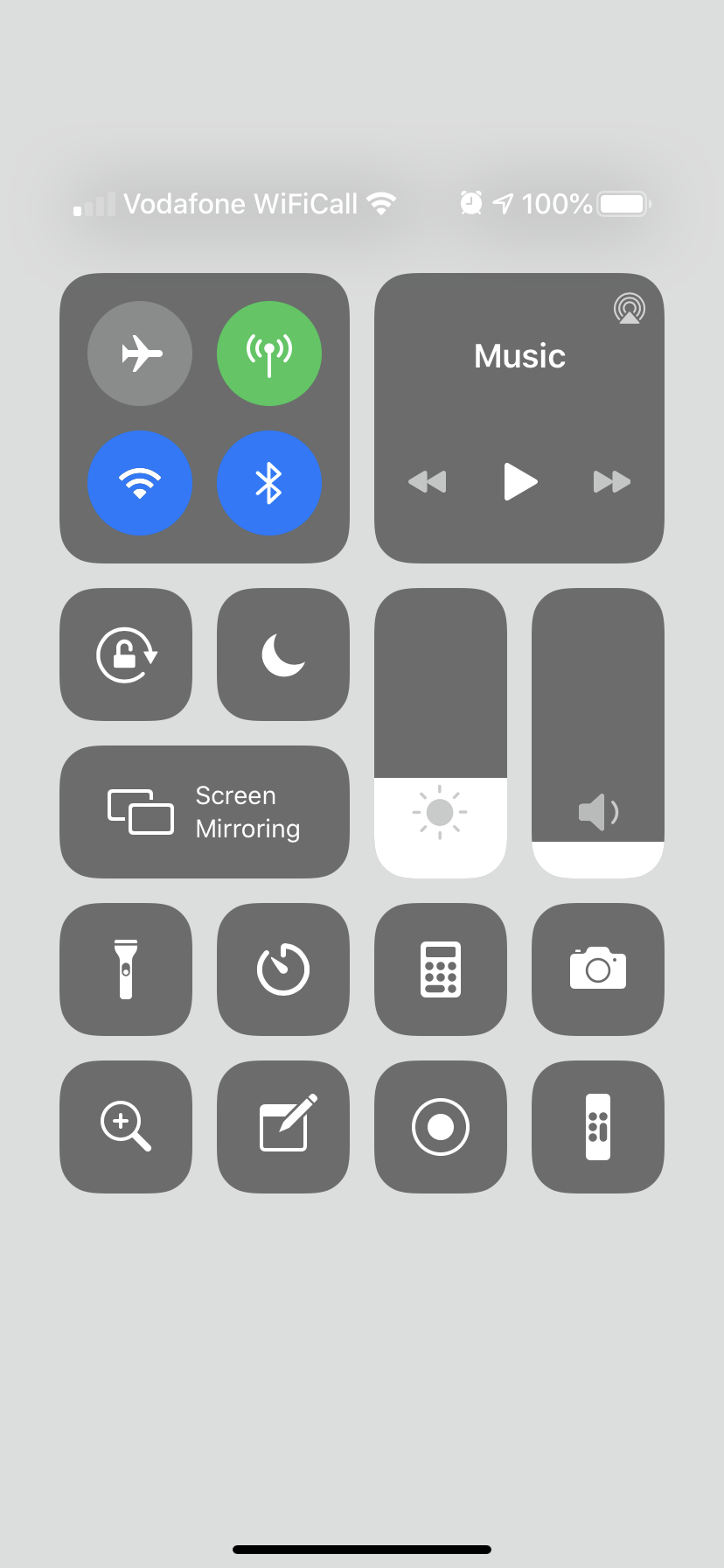Start a Screen Recording
This screenshot has width=724, height=1568.
click(440, 1127)
